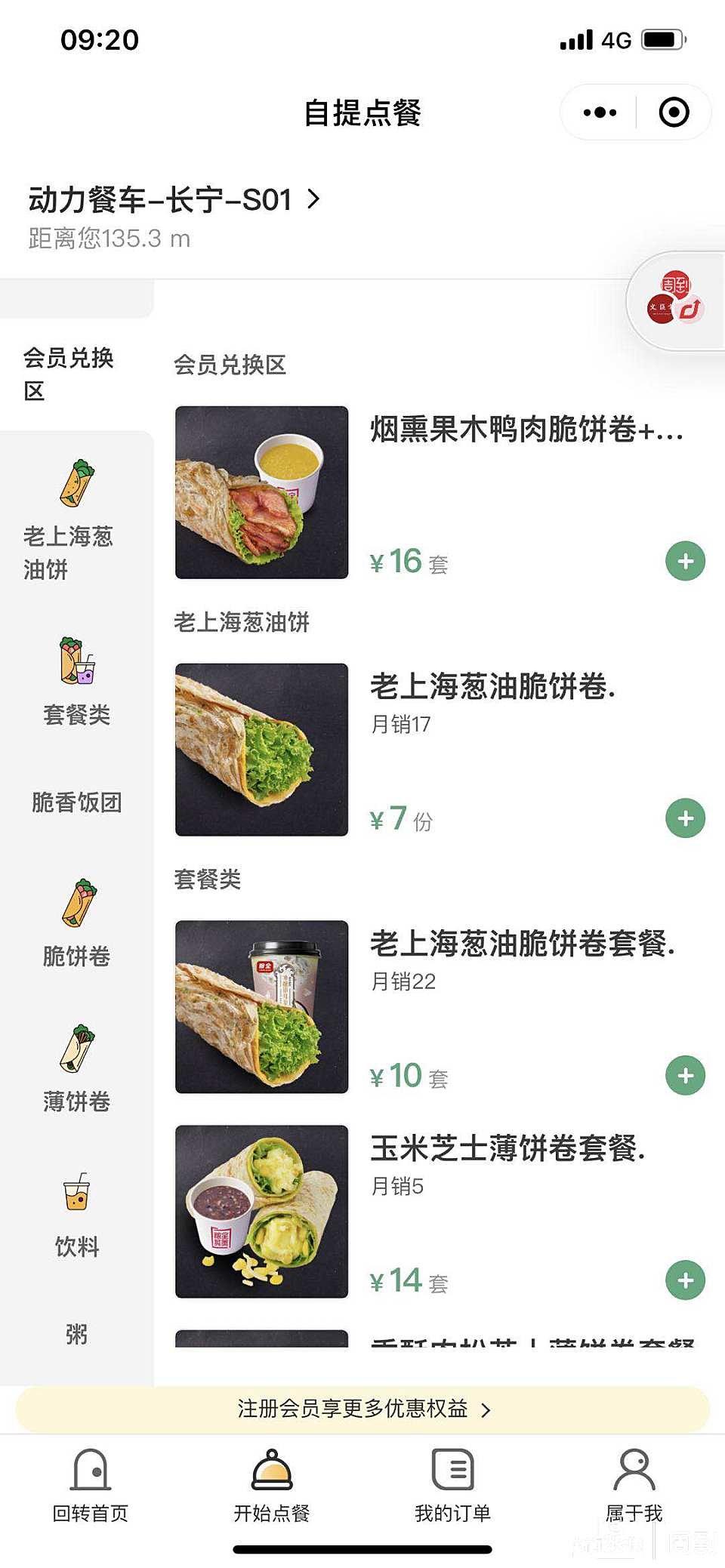The height and width of the screenshot is (1568, 725).
Task: Add 老上海葱油脆饼卷套餐 to cart
Action: pos(685,1075)
